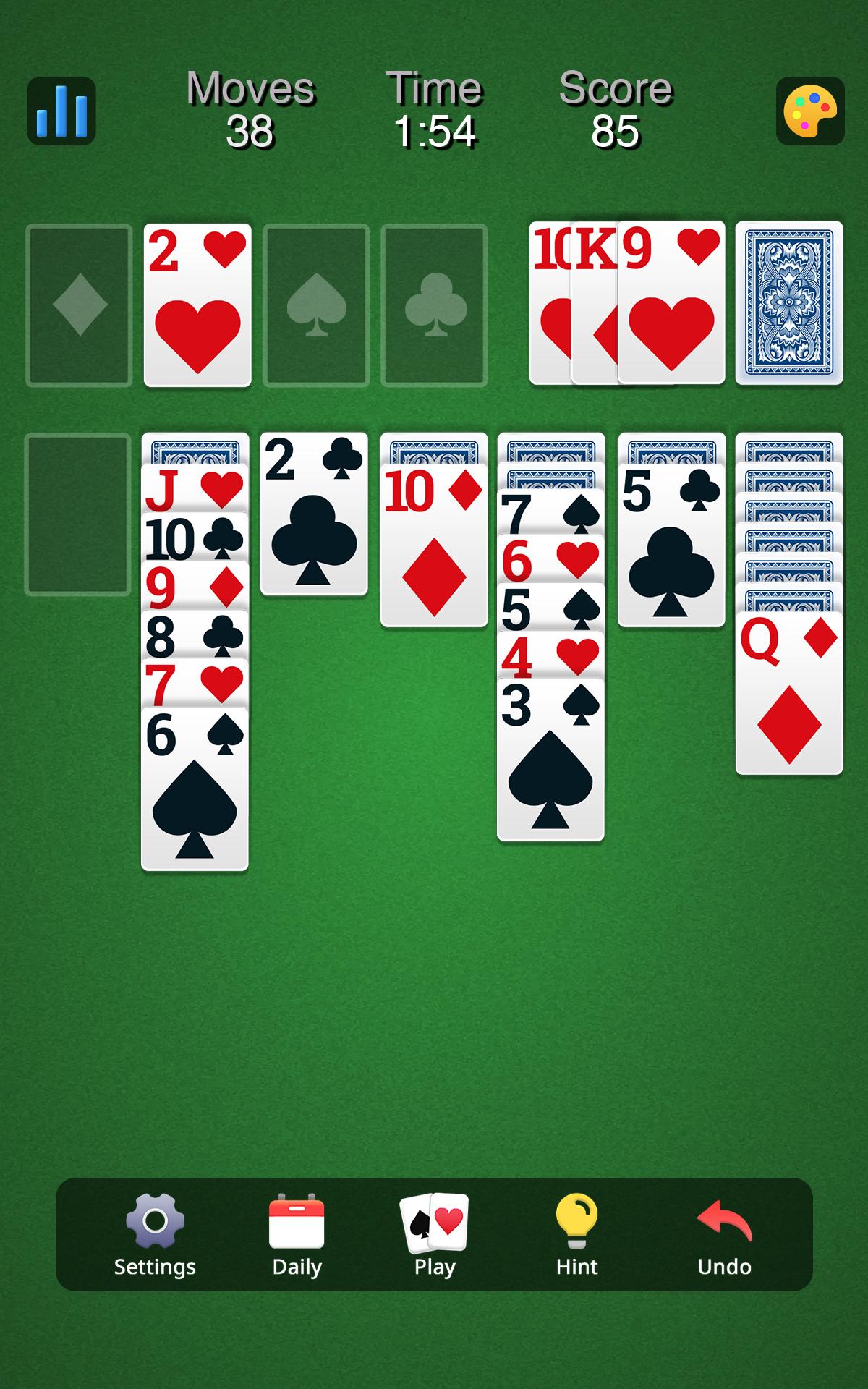This screenshot has width=868, height=1389.
Task: Select the 3 of spades card
Action: pyautogui.click(x=550, y=760)
